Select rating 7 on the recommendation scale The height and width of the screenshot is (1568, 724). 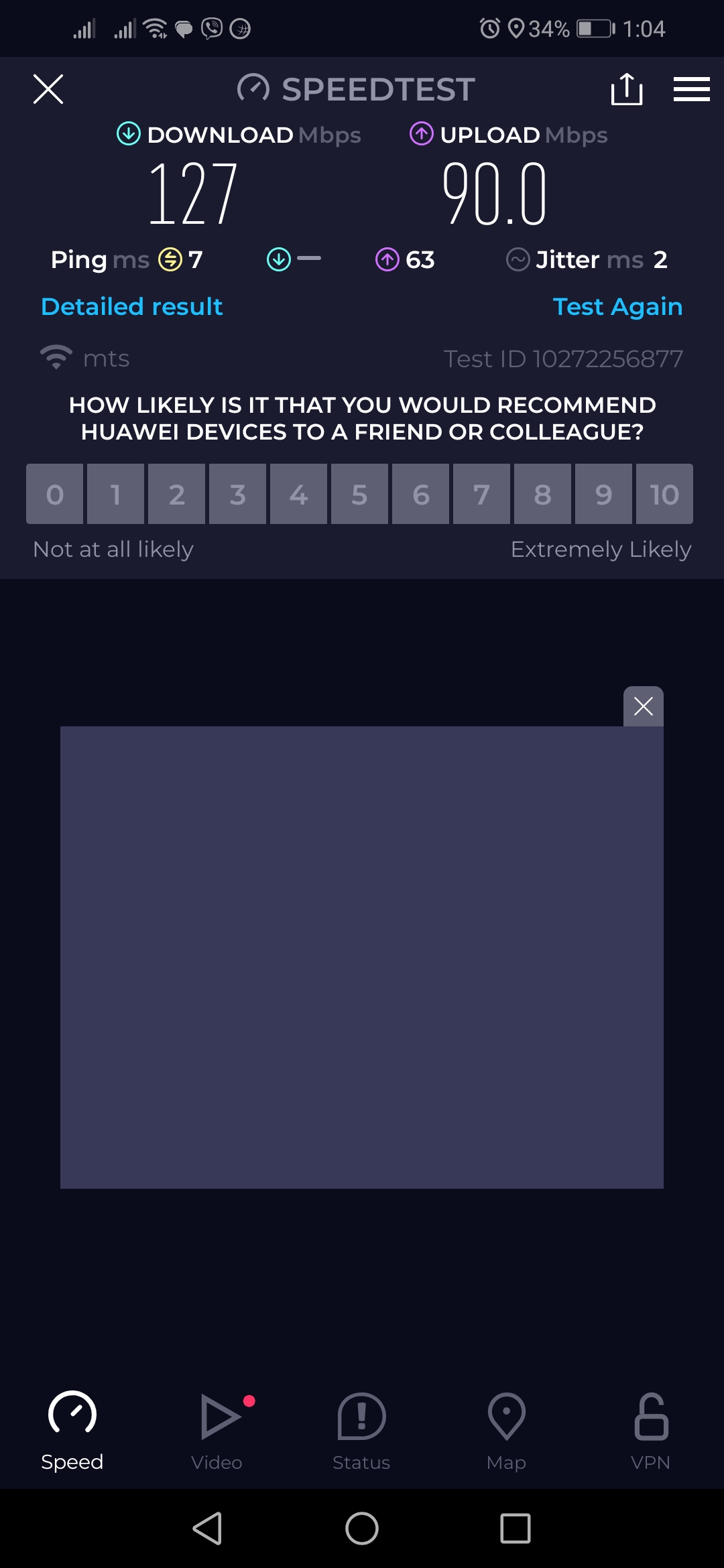481,495
